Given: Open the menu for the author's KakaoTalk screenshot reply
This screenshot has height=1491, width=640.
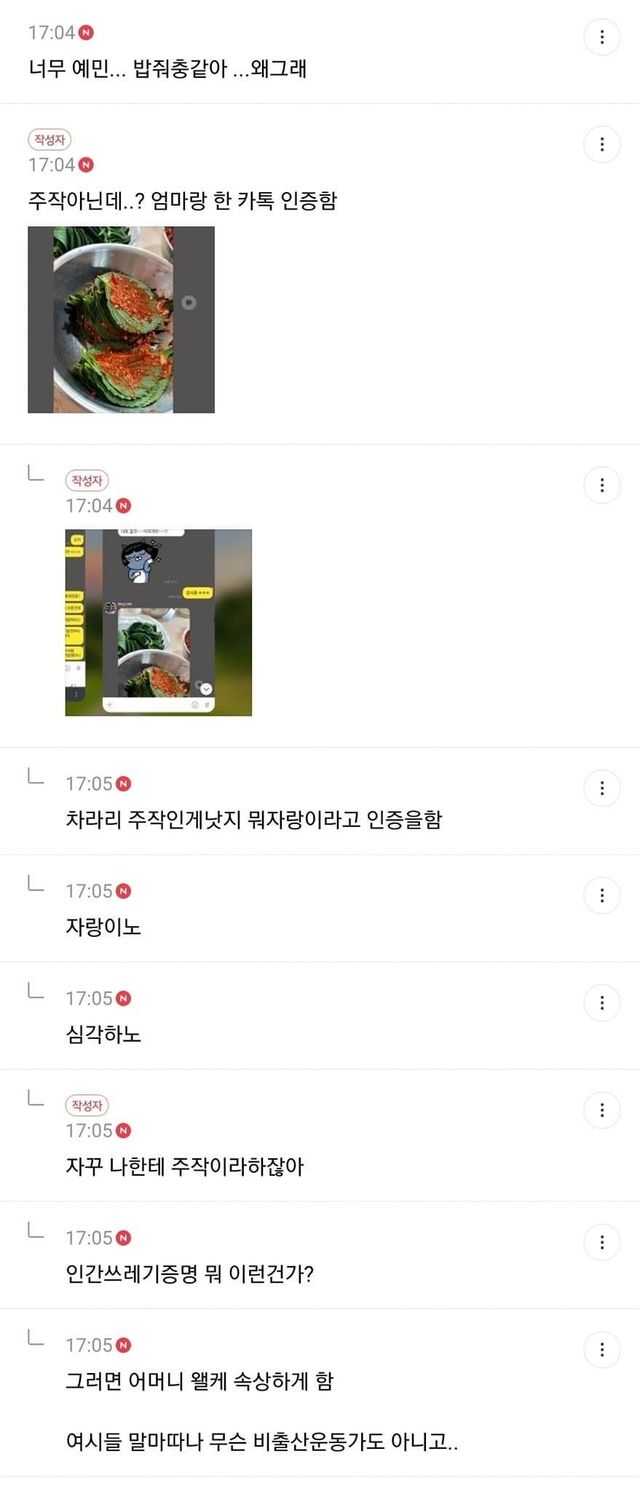Looking at the screenshot, I should click(601, 485).
